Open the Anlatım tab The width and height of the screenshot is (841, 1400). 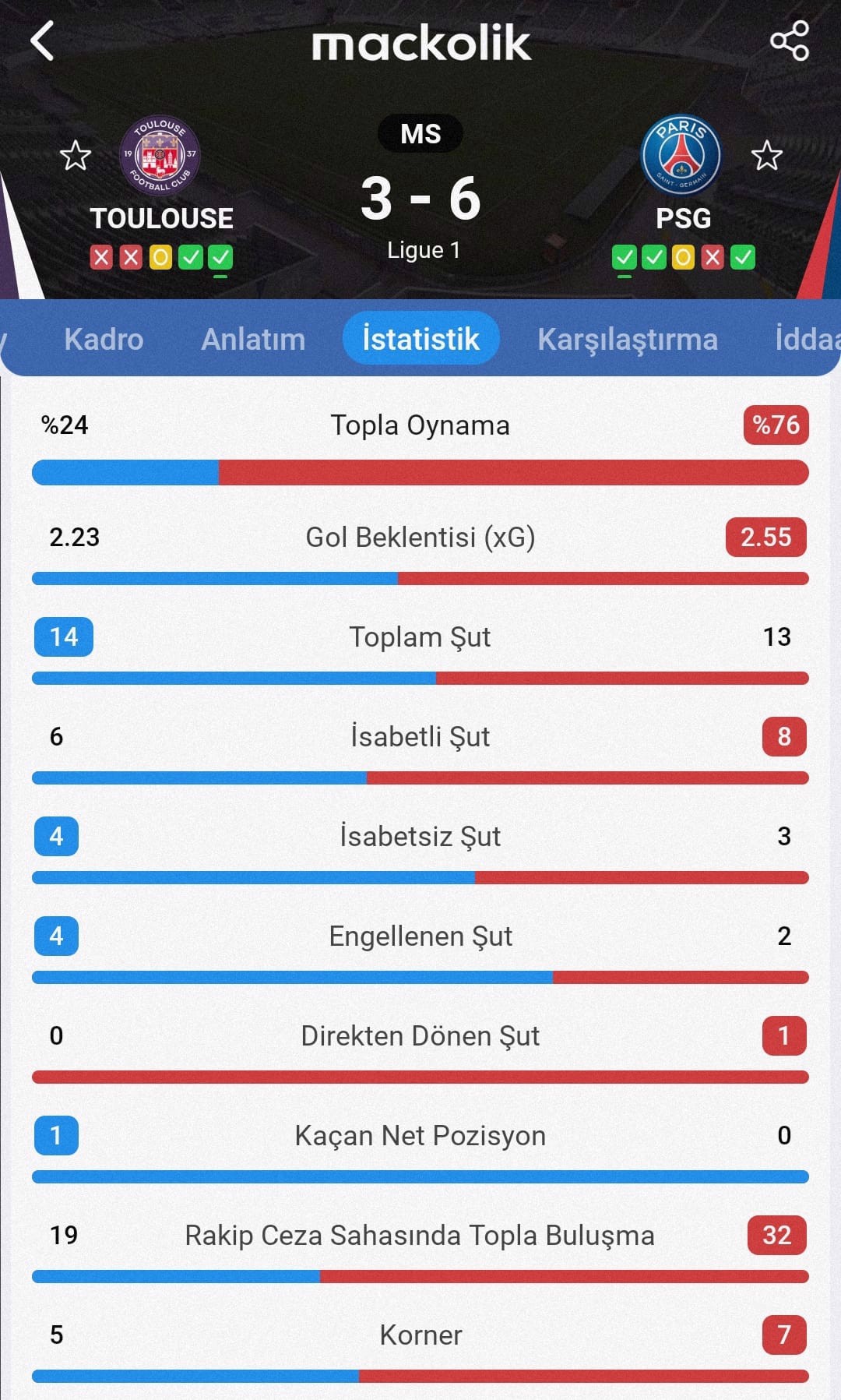point(253,339)
